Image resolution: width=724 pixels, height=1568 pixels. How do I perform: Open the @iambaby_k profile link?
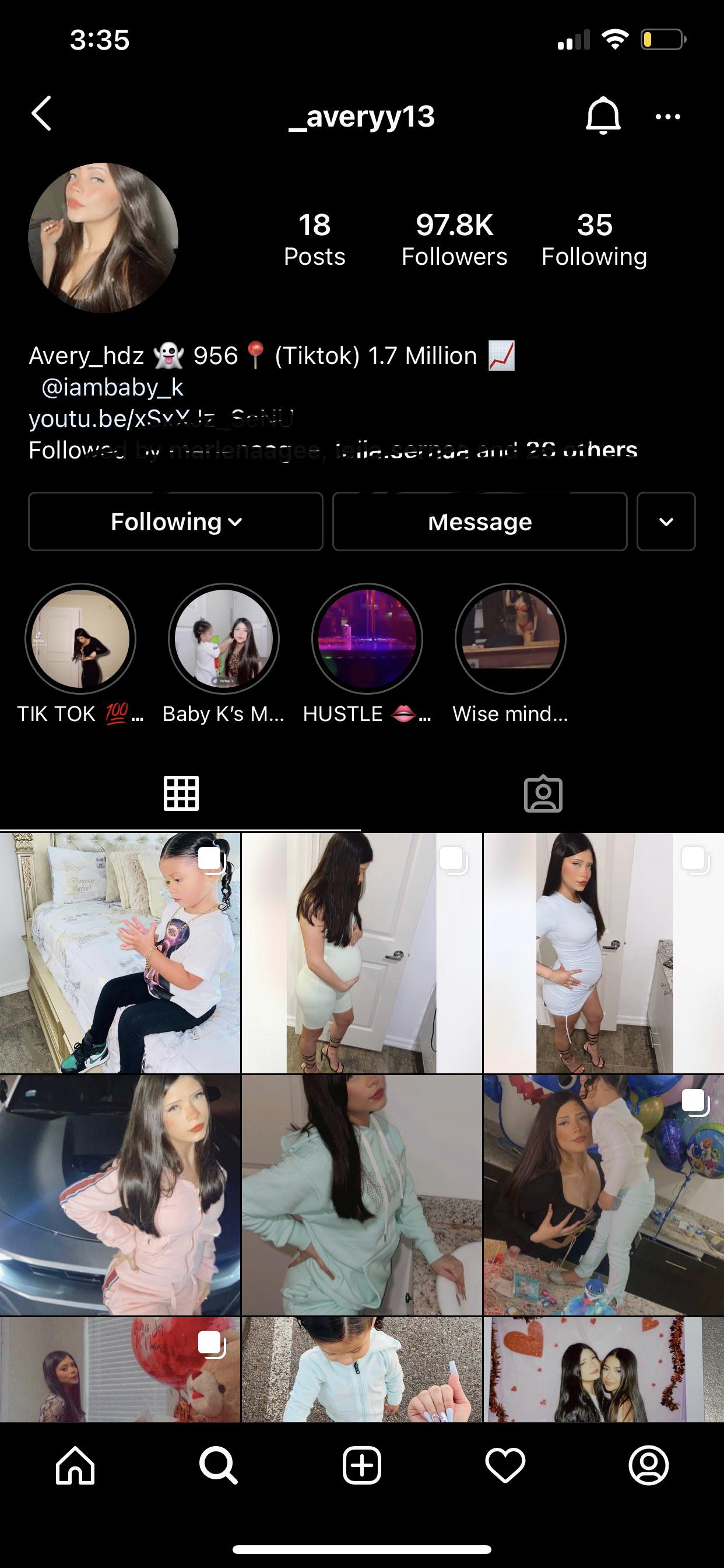pos(112,387)
